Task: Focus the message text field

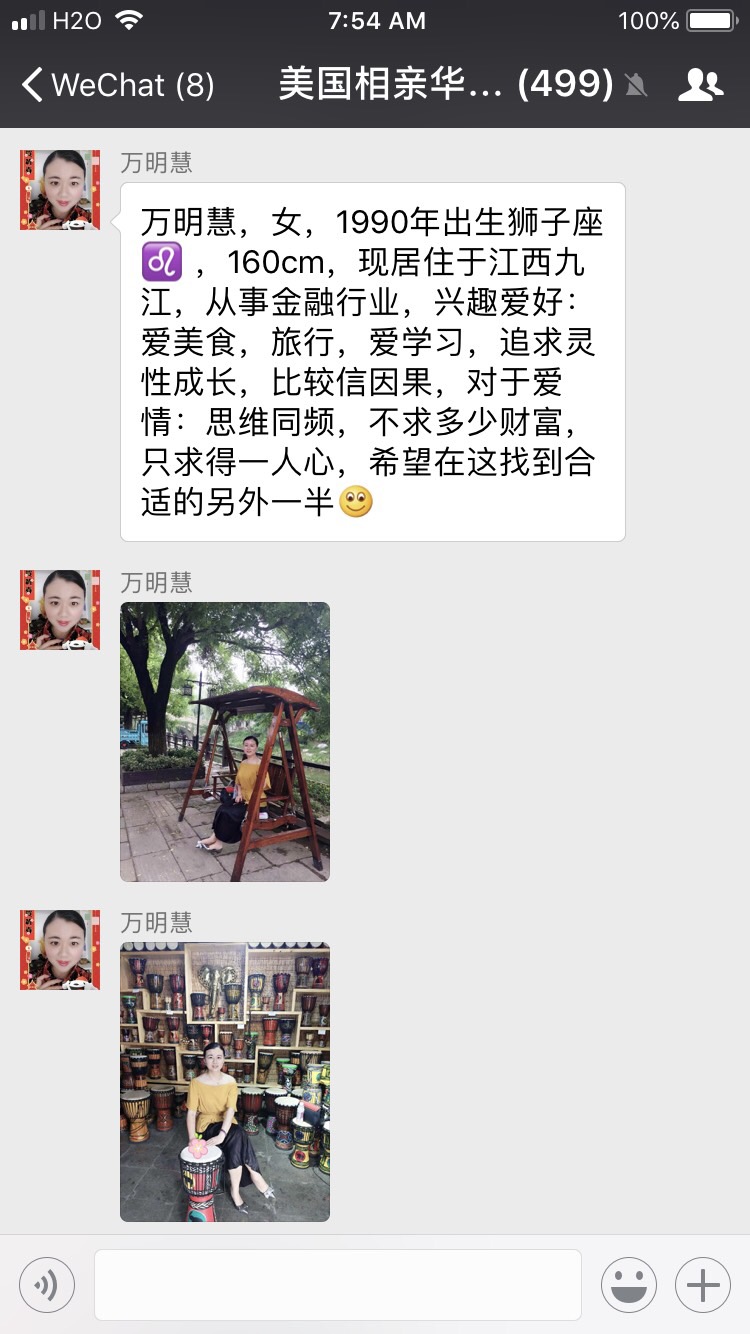Action: 337,1285
